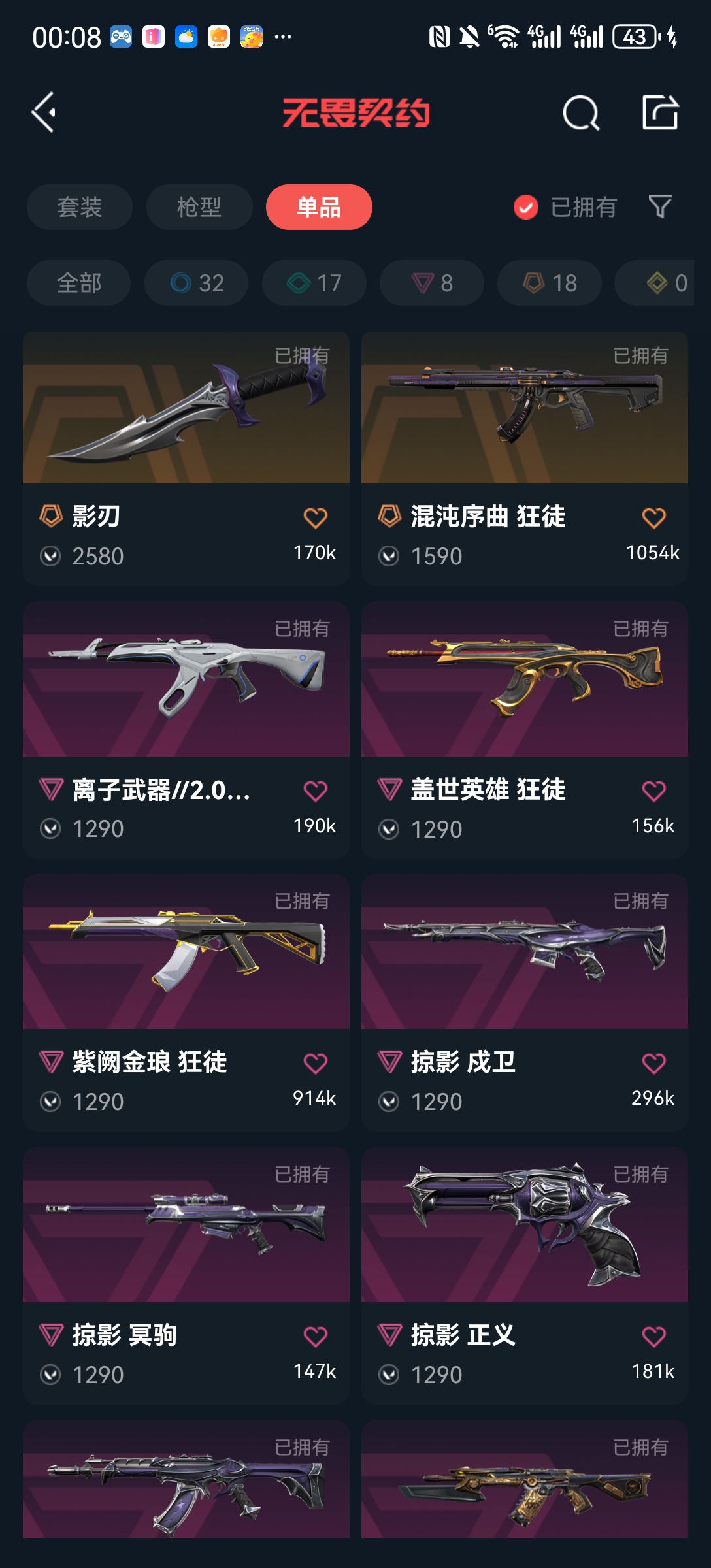The height and width of the screenshot is (1568, 711).
Task: Switch to the 套装 tab
Action: click(x=80, y=207)
